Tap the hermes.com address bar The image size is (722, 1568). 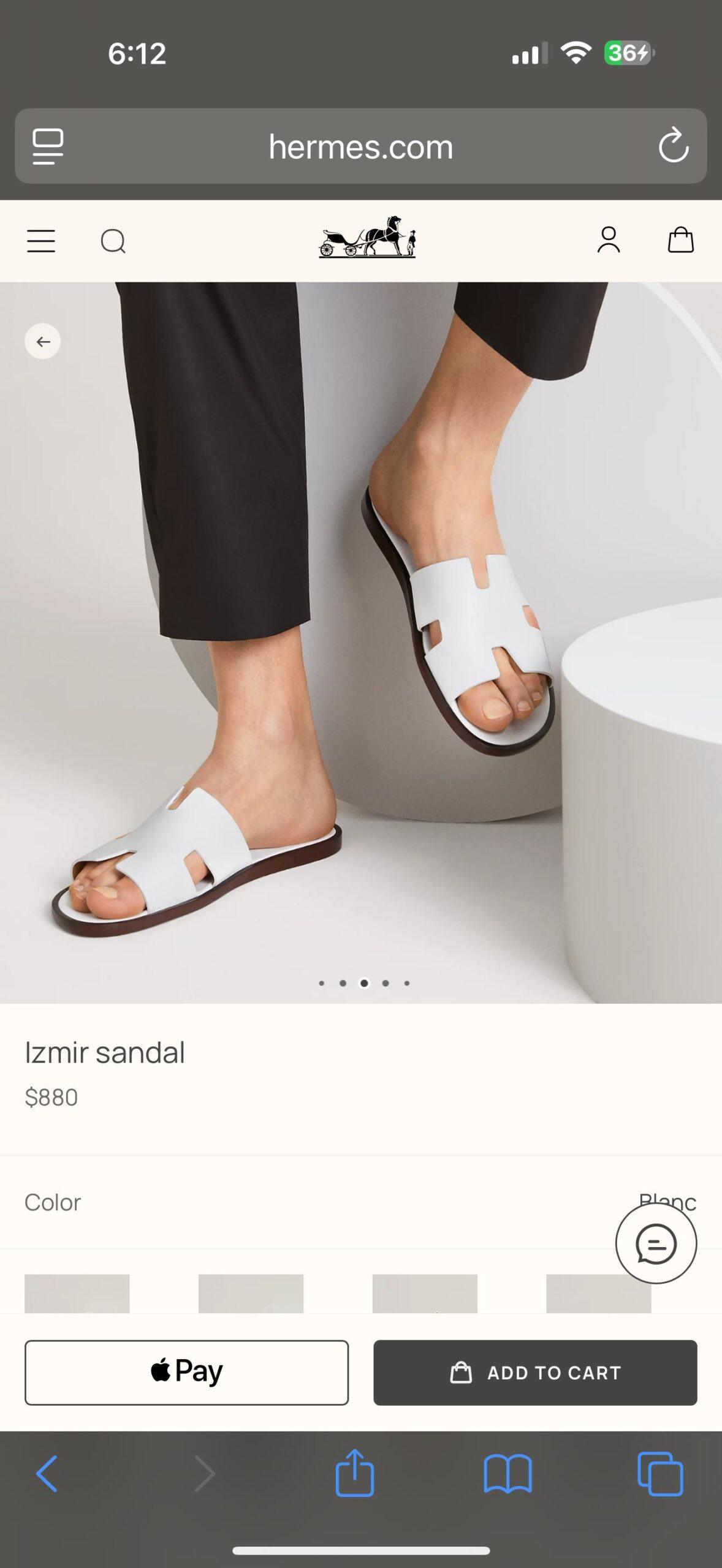360,147
